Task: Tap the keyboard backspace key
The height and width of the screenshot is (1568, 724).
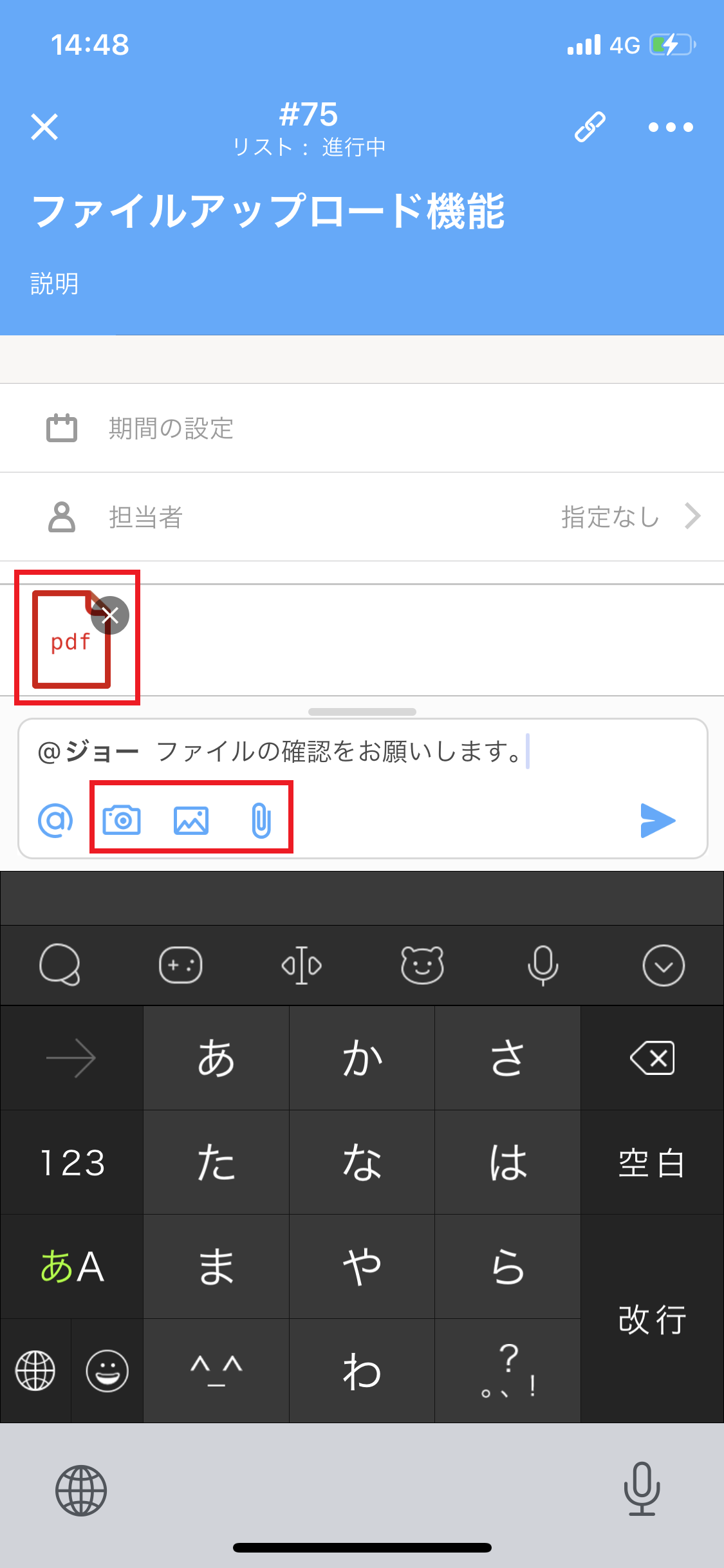Action: tap(652, 1058)
